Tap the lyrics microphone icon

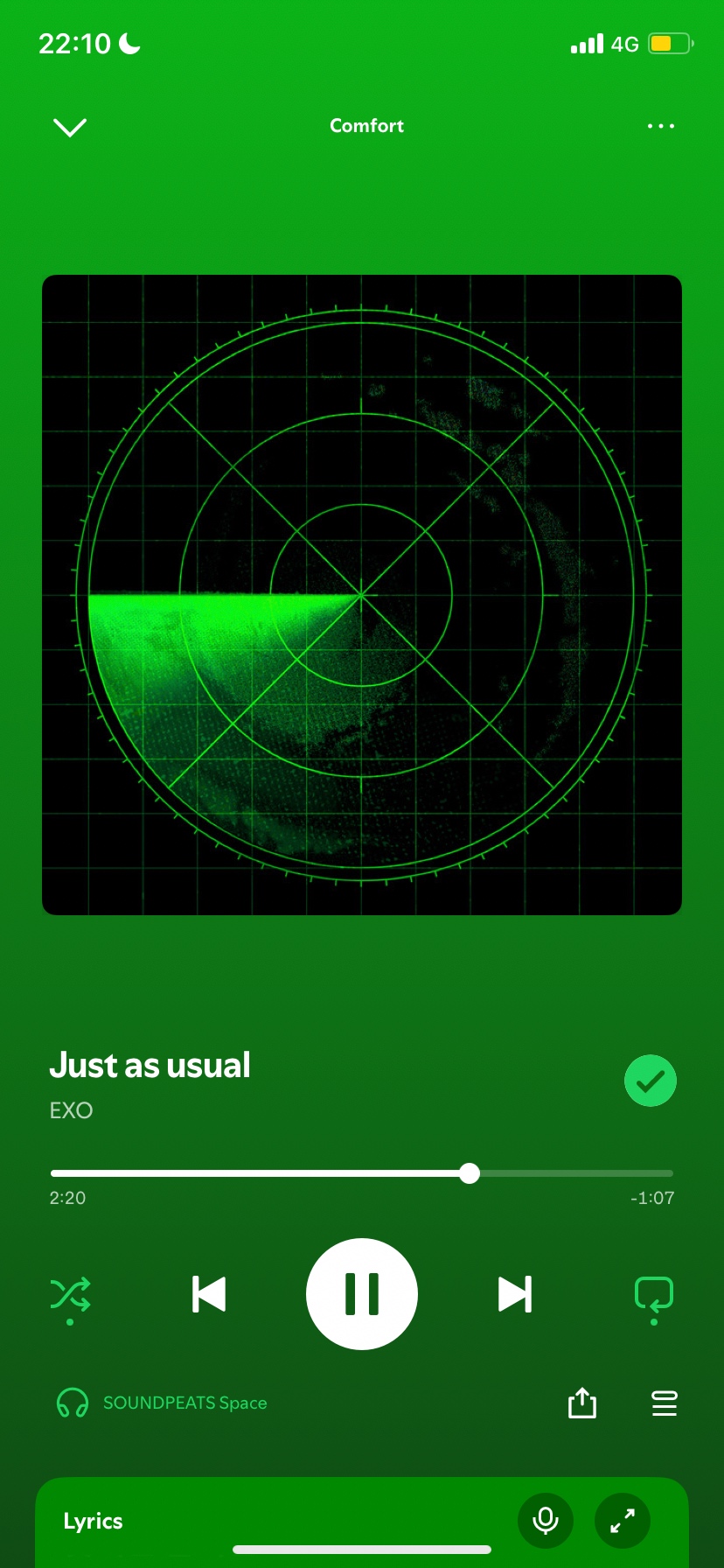(546, 1521)
